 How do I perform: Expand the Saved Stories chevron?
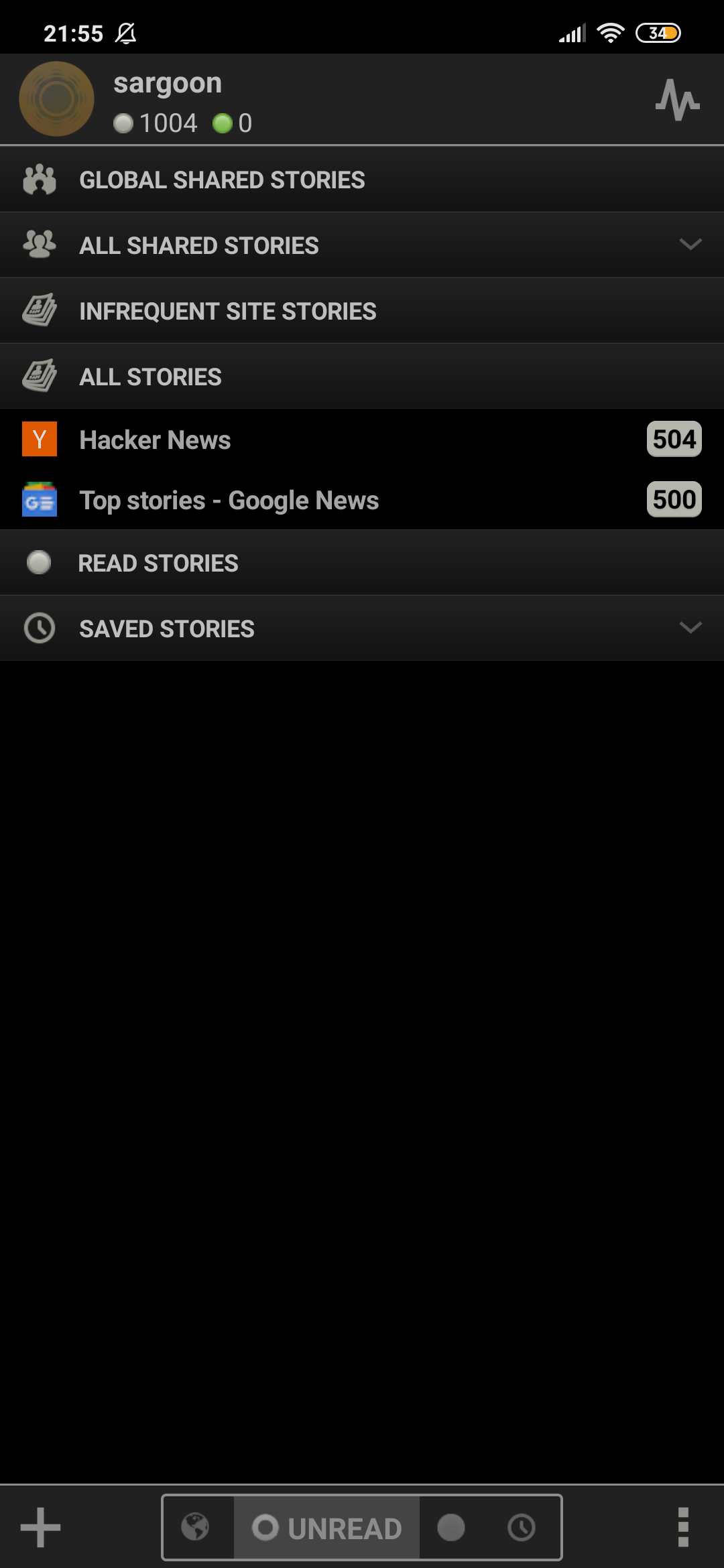pyautogui.click(x=690, y=628)
